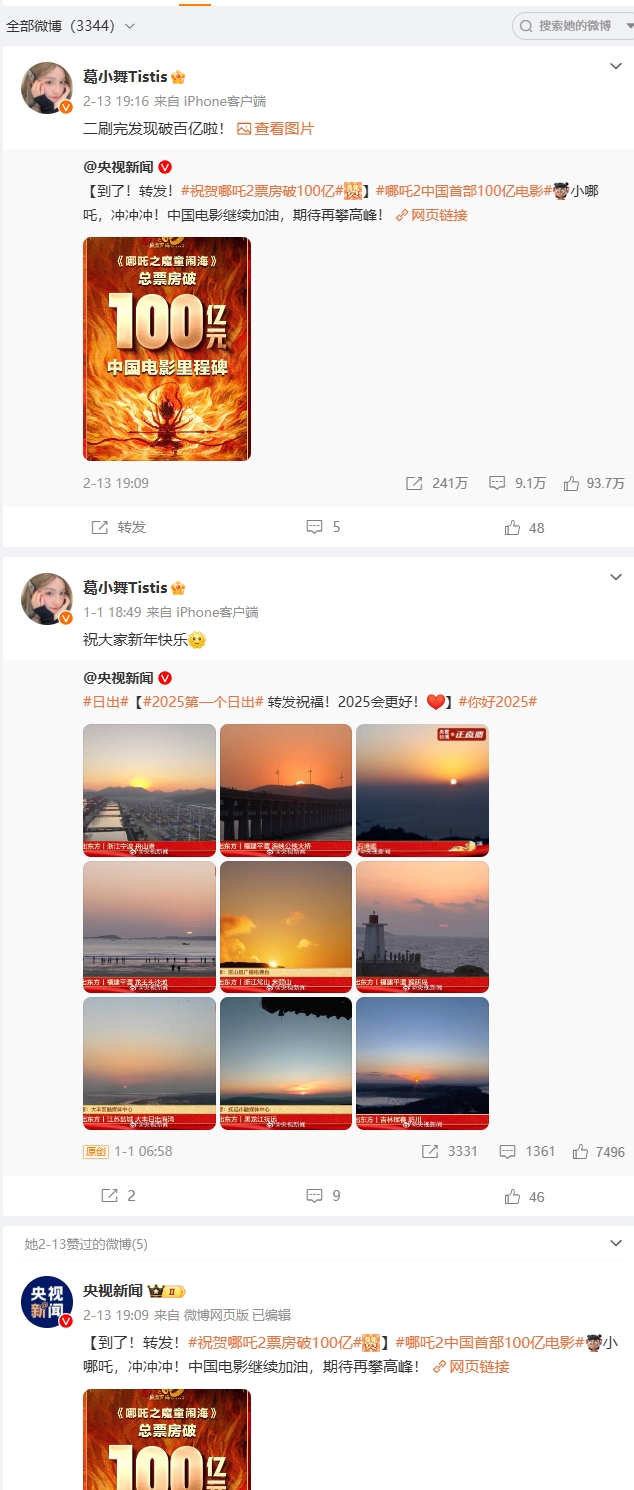Open comments (9) on the 新年快乐 post
Viewport: 634px width, 1490px height.
click(323, 1196)
